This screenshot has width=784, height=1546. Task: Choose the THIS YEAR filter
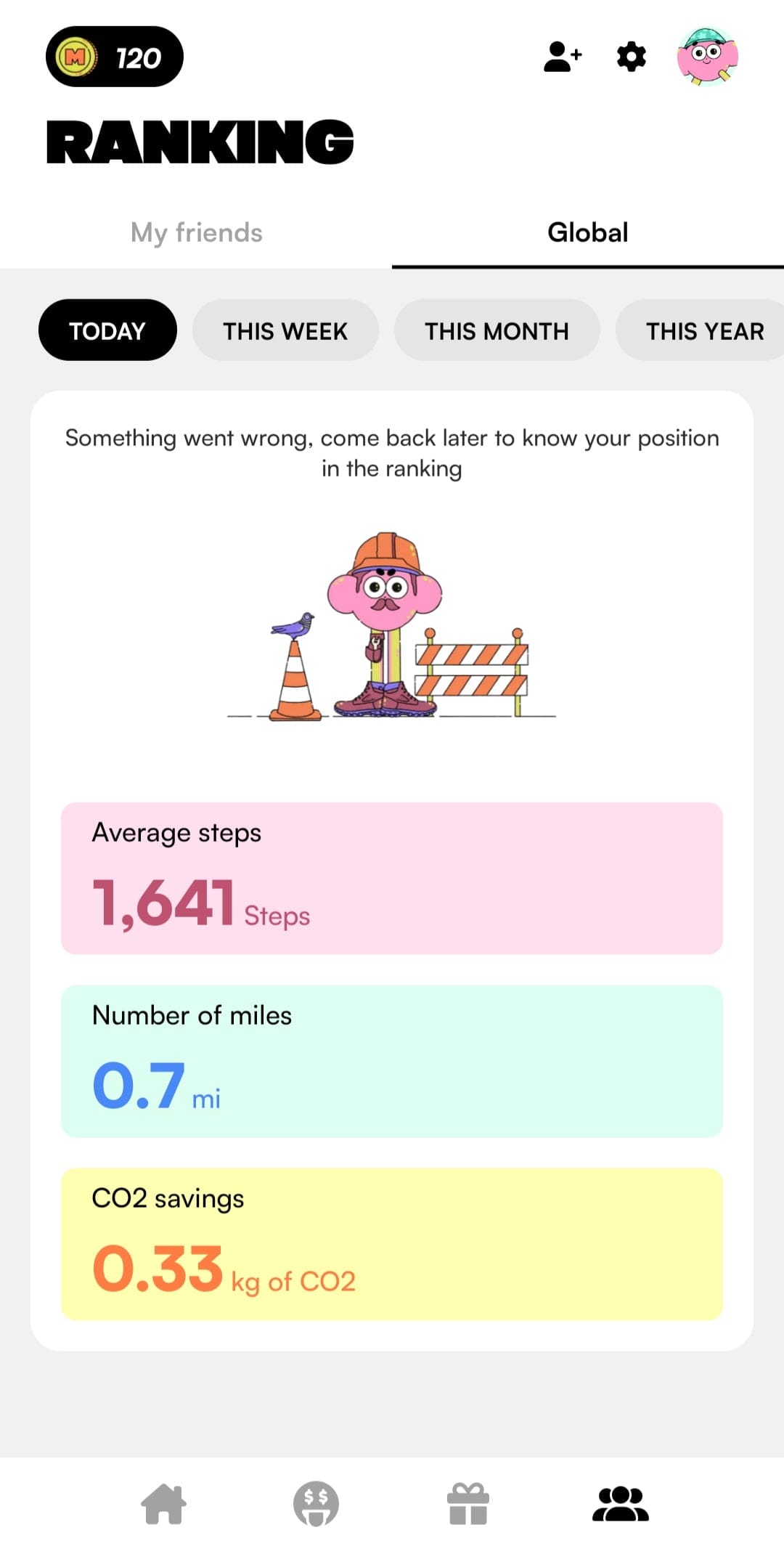coord(701,330)
